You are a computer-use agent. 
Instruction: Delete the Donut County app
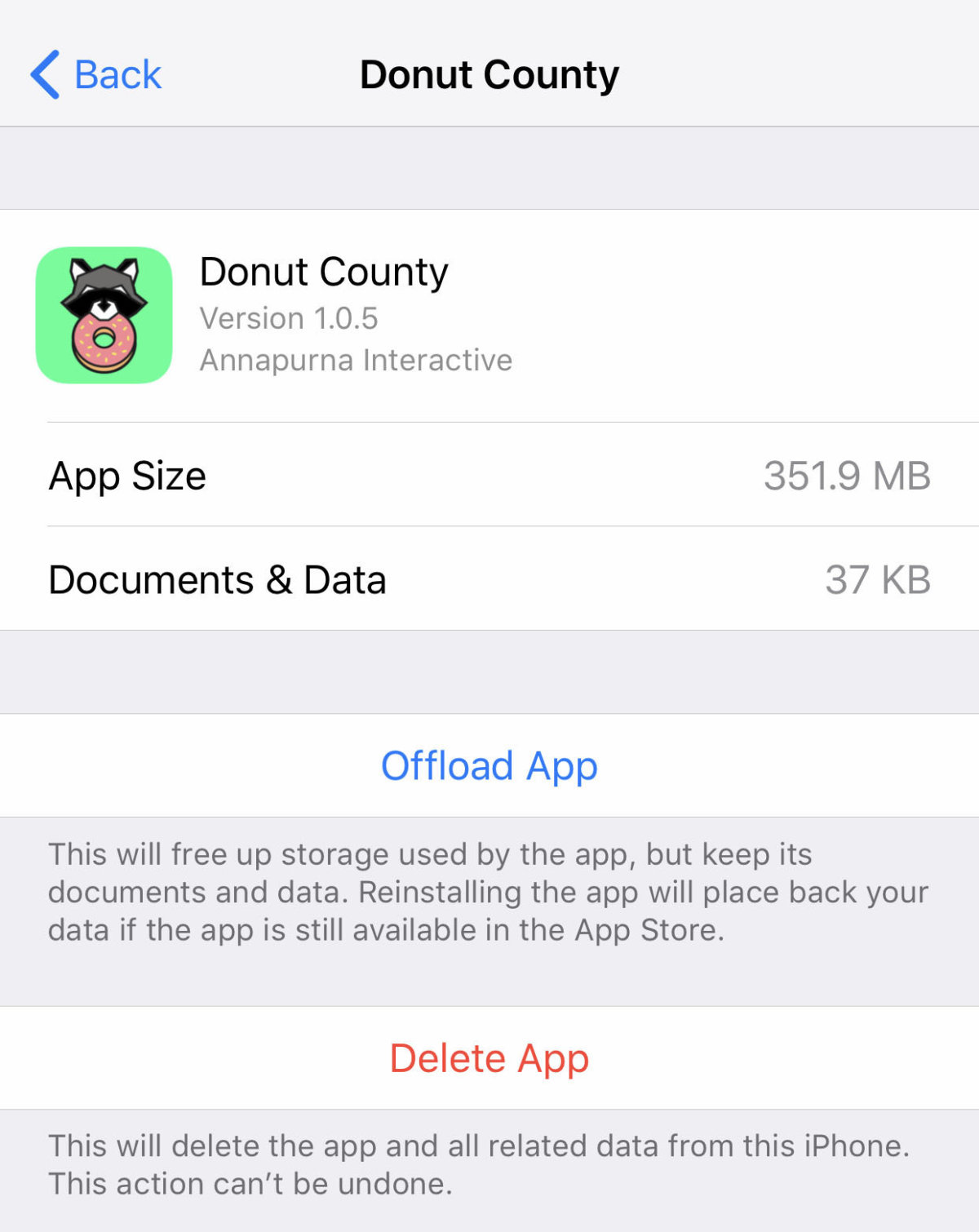489,1058
